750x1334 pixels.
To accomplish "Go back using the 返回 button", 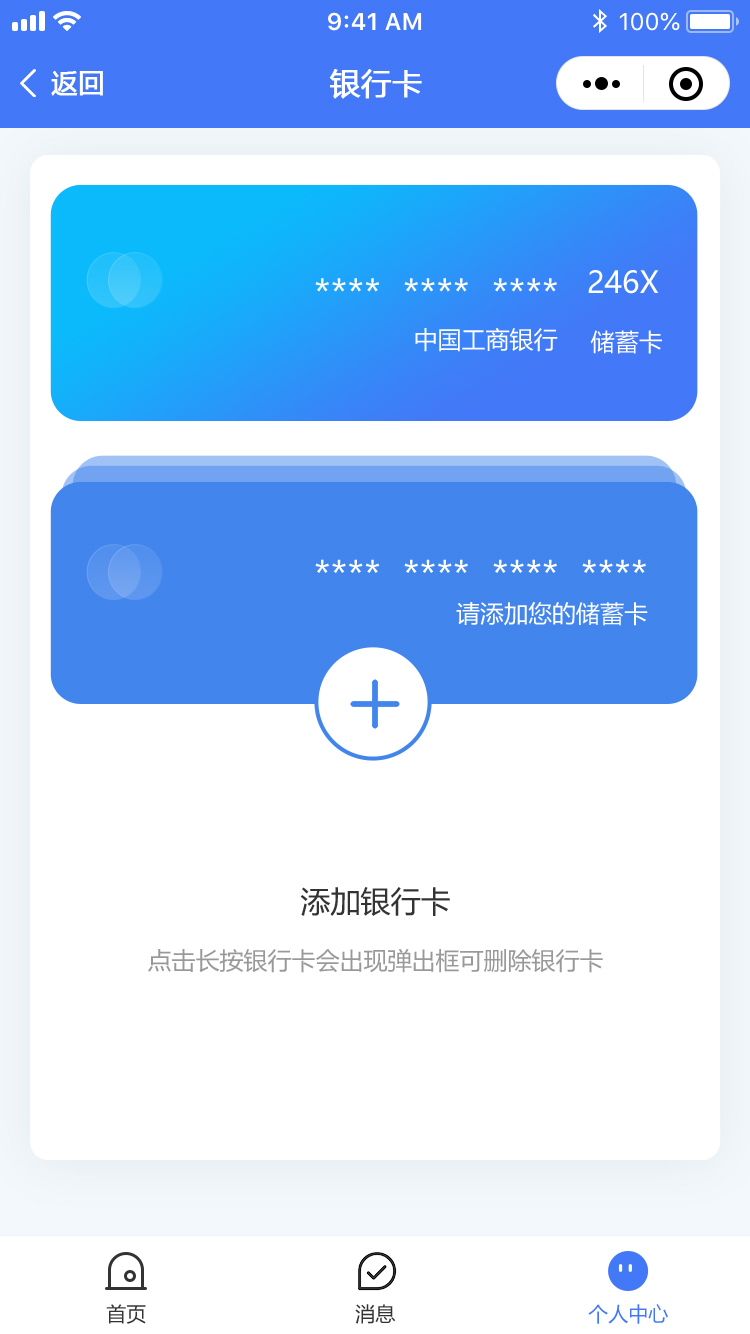I will 62,83.
